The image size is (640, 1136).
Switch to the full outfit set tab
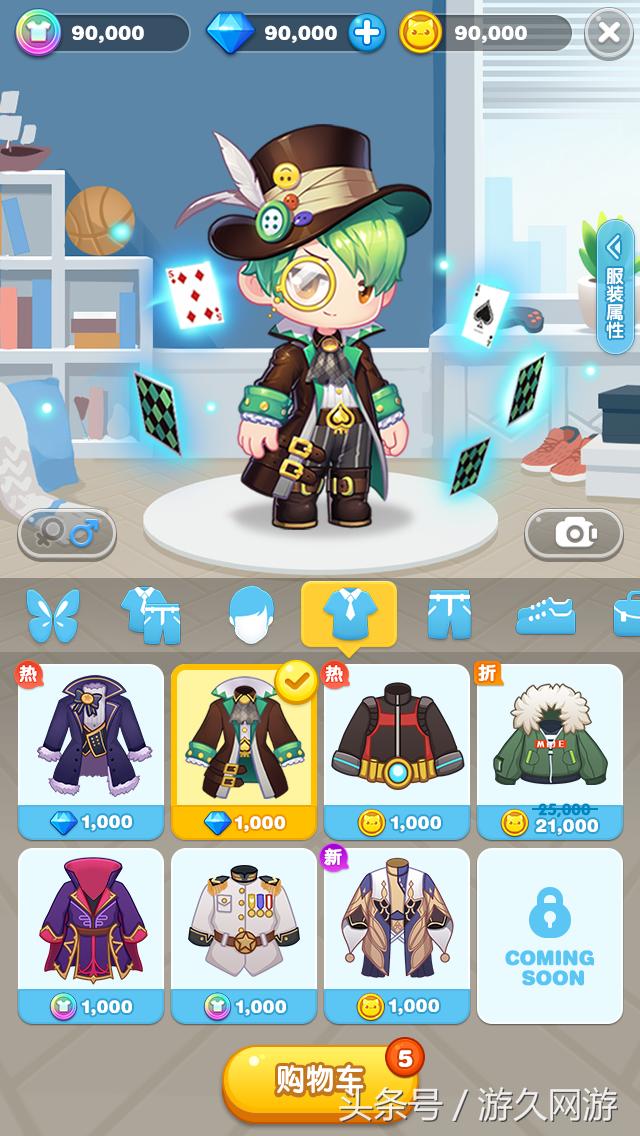(x=151, y=615)
